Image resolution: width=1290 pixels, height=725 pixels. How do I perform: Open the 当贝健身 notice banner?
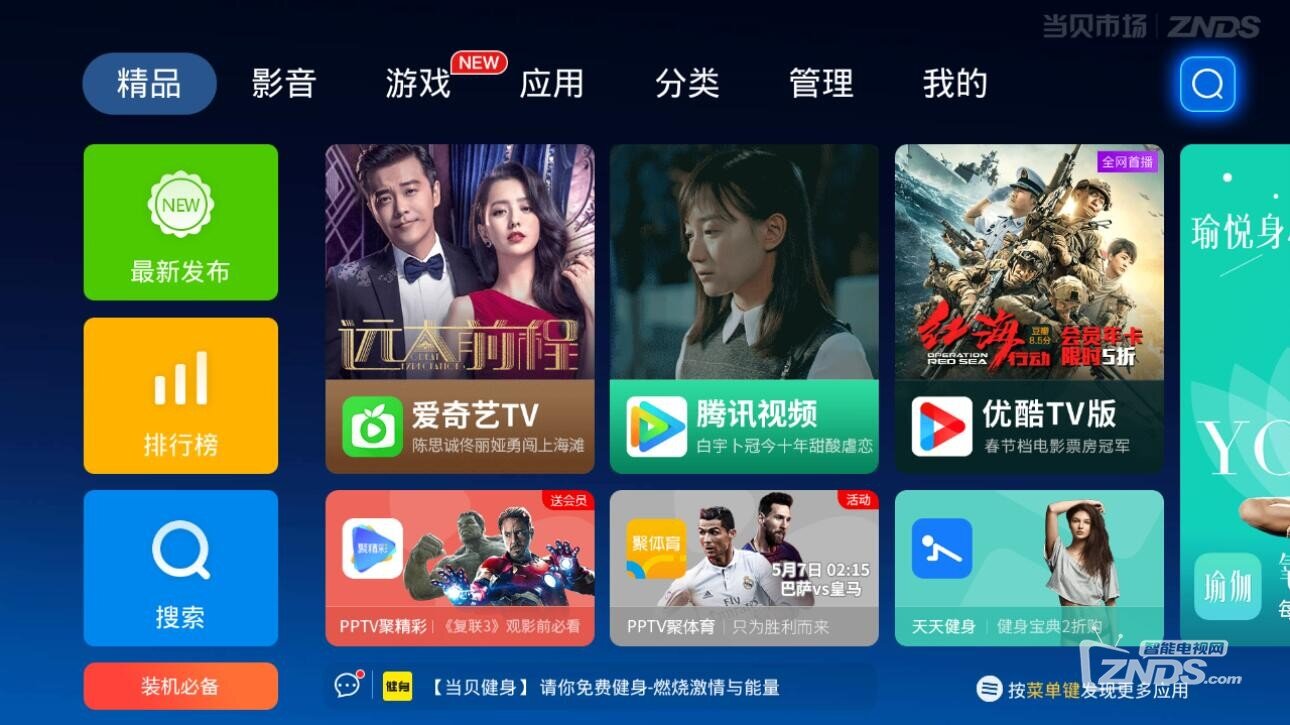[x=600, y=687]
